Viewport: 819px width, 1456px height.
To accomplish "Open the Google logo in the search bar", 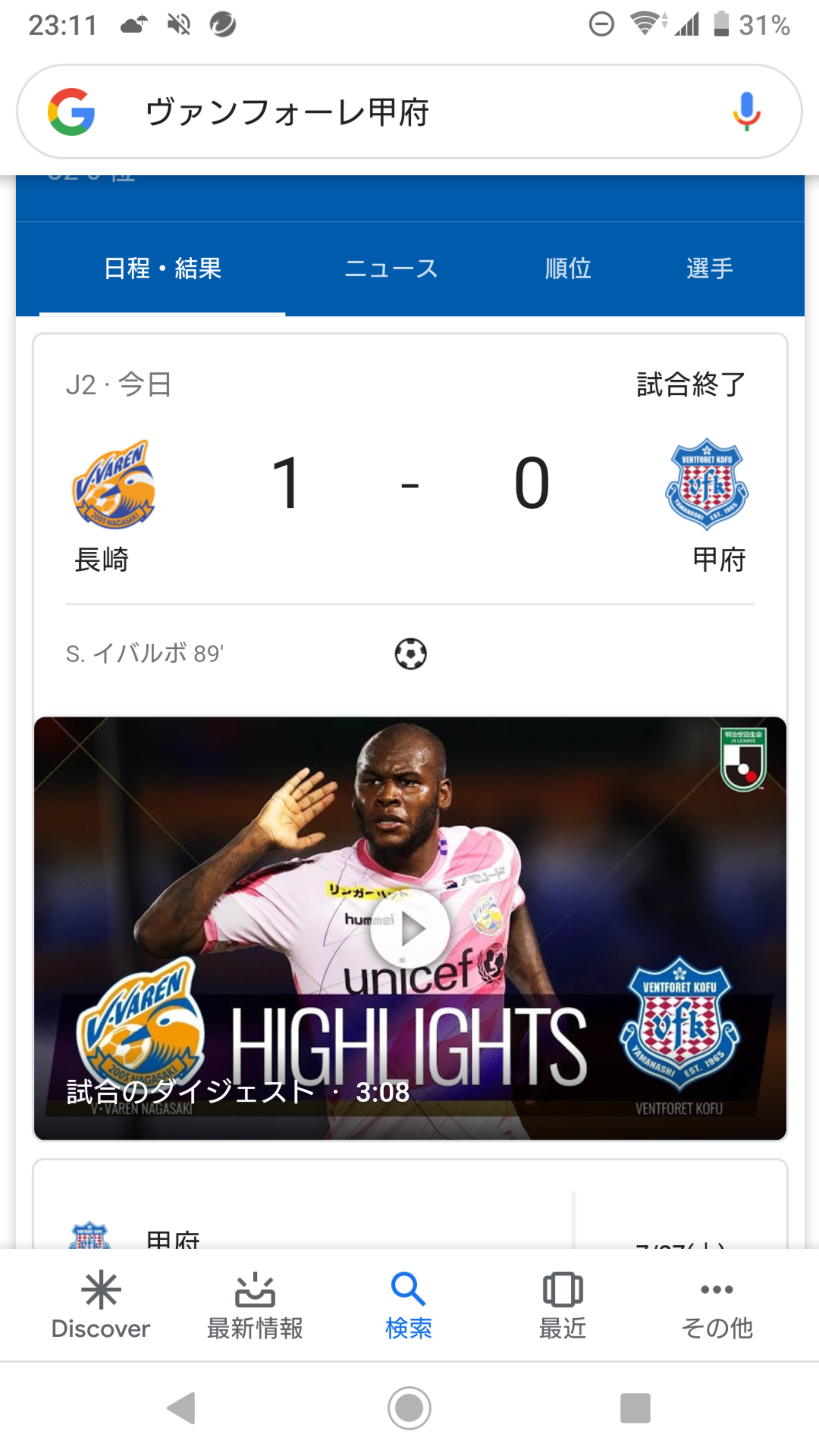I will 71,111.
